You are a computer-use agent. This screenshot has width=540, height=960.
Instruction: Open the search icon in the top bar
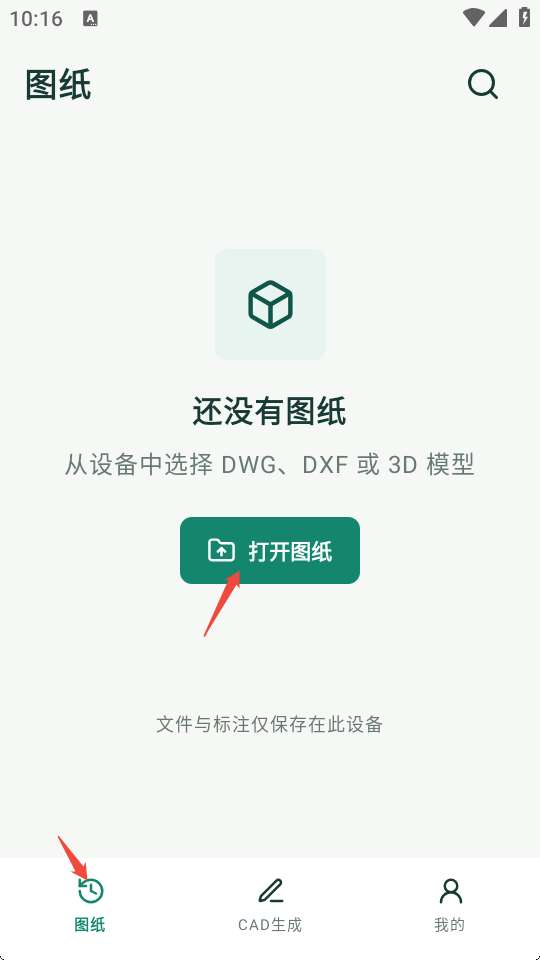482,84
